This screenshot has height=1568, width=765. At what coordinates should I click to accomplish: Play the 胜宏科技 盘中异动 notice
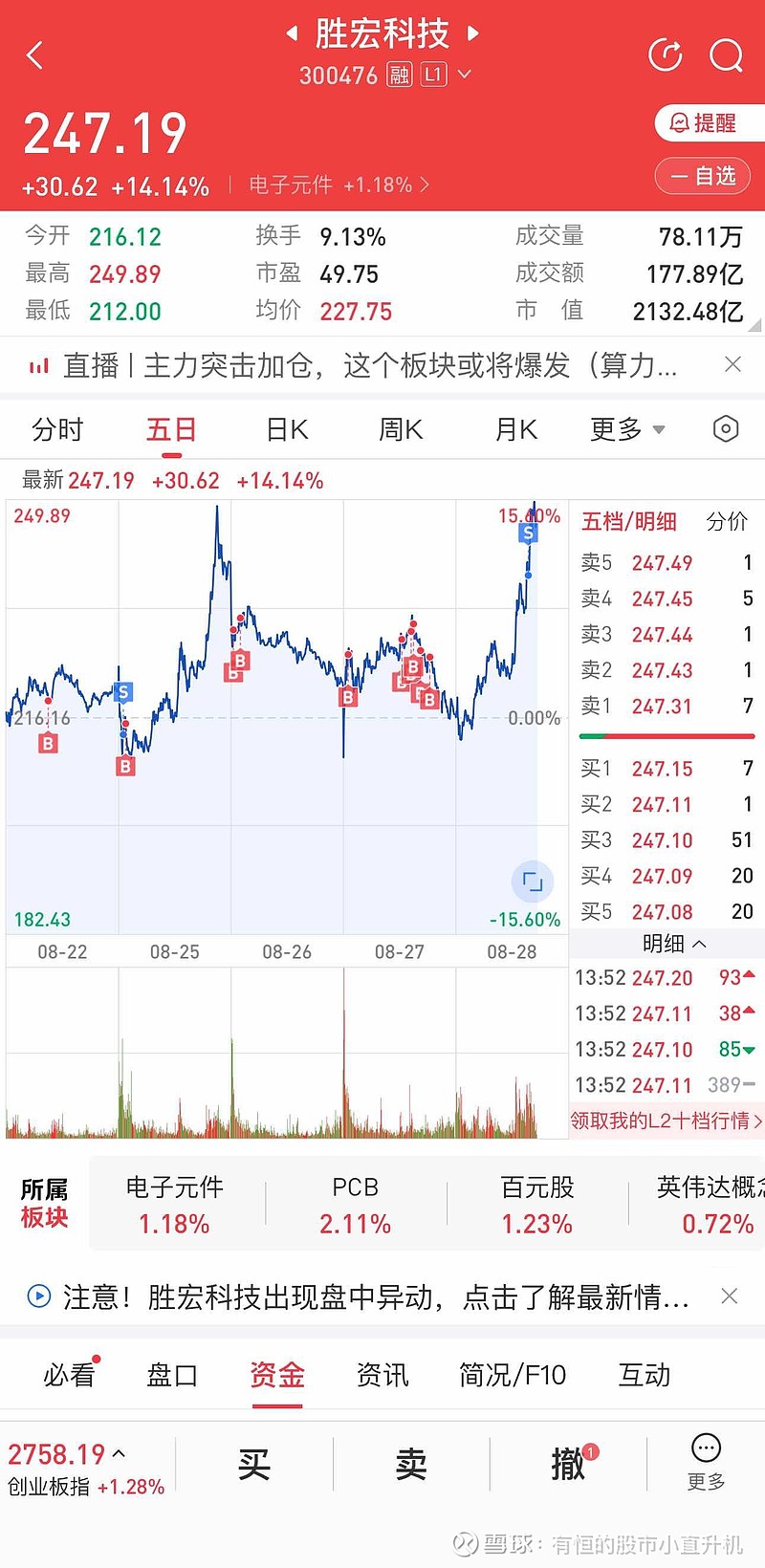(x=38, y=1296)
